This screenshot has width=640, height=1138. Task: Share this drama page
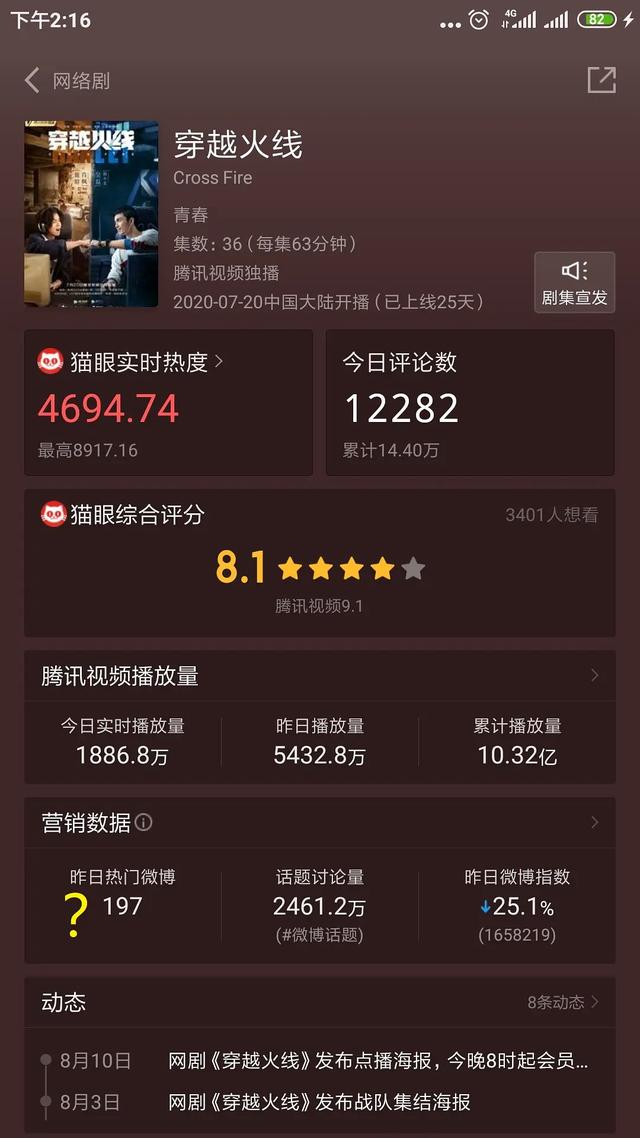click(601, 80)
